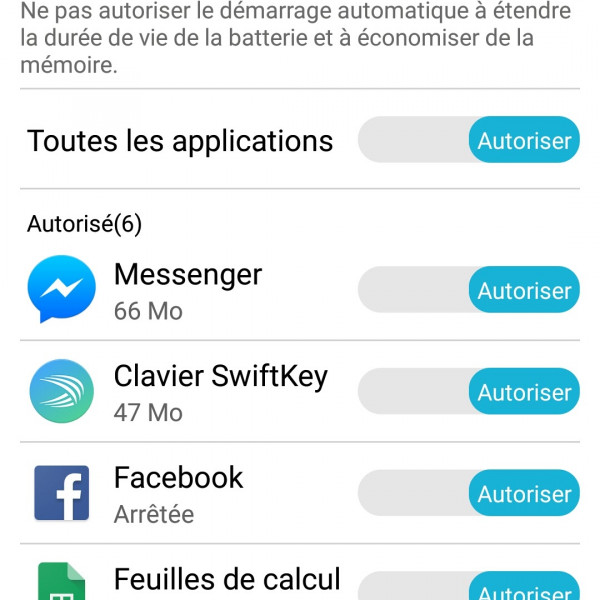Toggle auto-start for Toutes les applications
This screenshot has width=600, height=600.
click(468, 141)
